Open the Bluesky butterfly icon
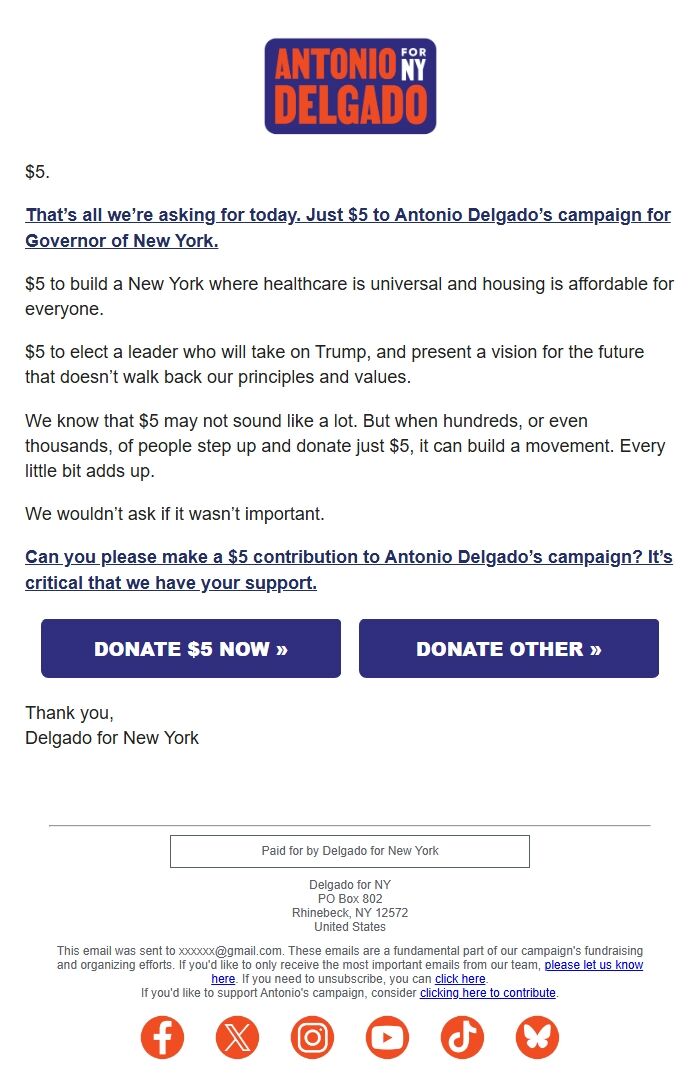 coord(537,1037)
